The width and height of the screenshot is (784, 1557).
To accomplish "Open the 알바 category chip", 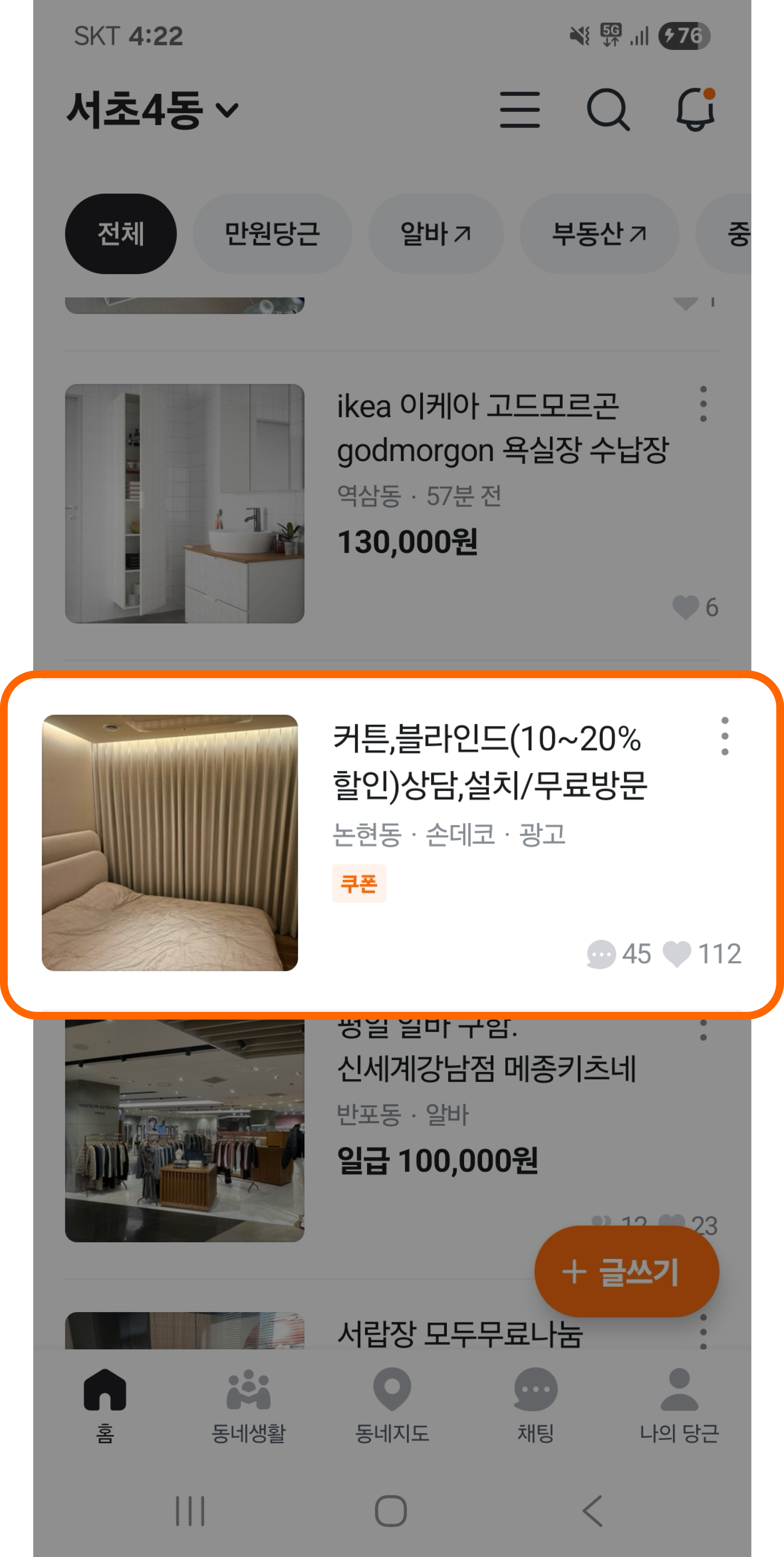I will (x=436, y=234).
